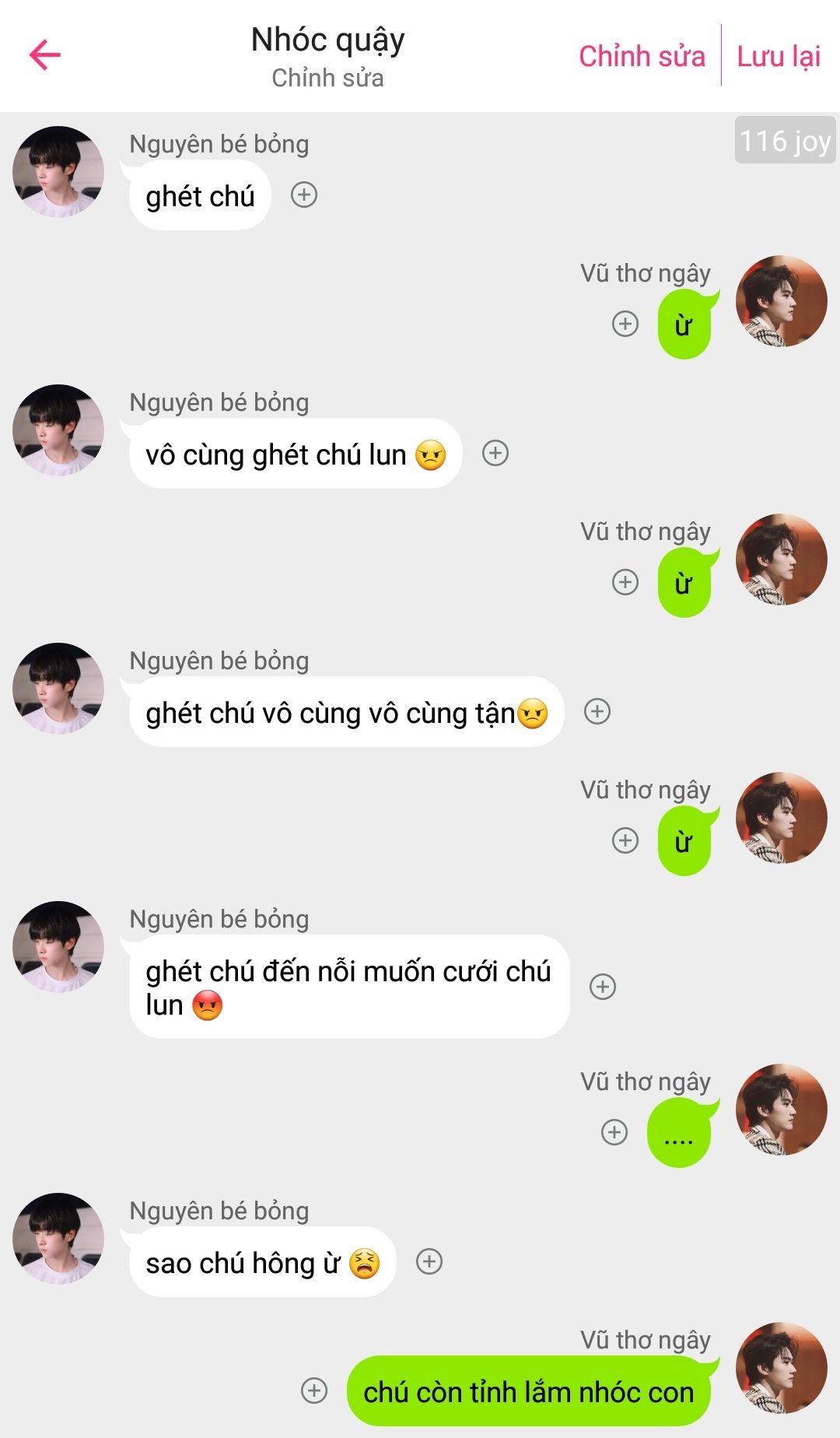Image resolution: width=840 pixels, height=1438 pixels.
Task: Select the "ghét chú đến nỗi muốn cưới chú lun" bubble
Action: coord(348,987)
